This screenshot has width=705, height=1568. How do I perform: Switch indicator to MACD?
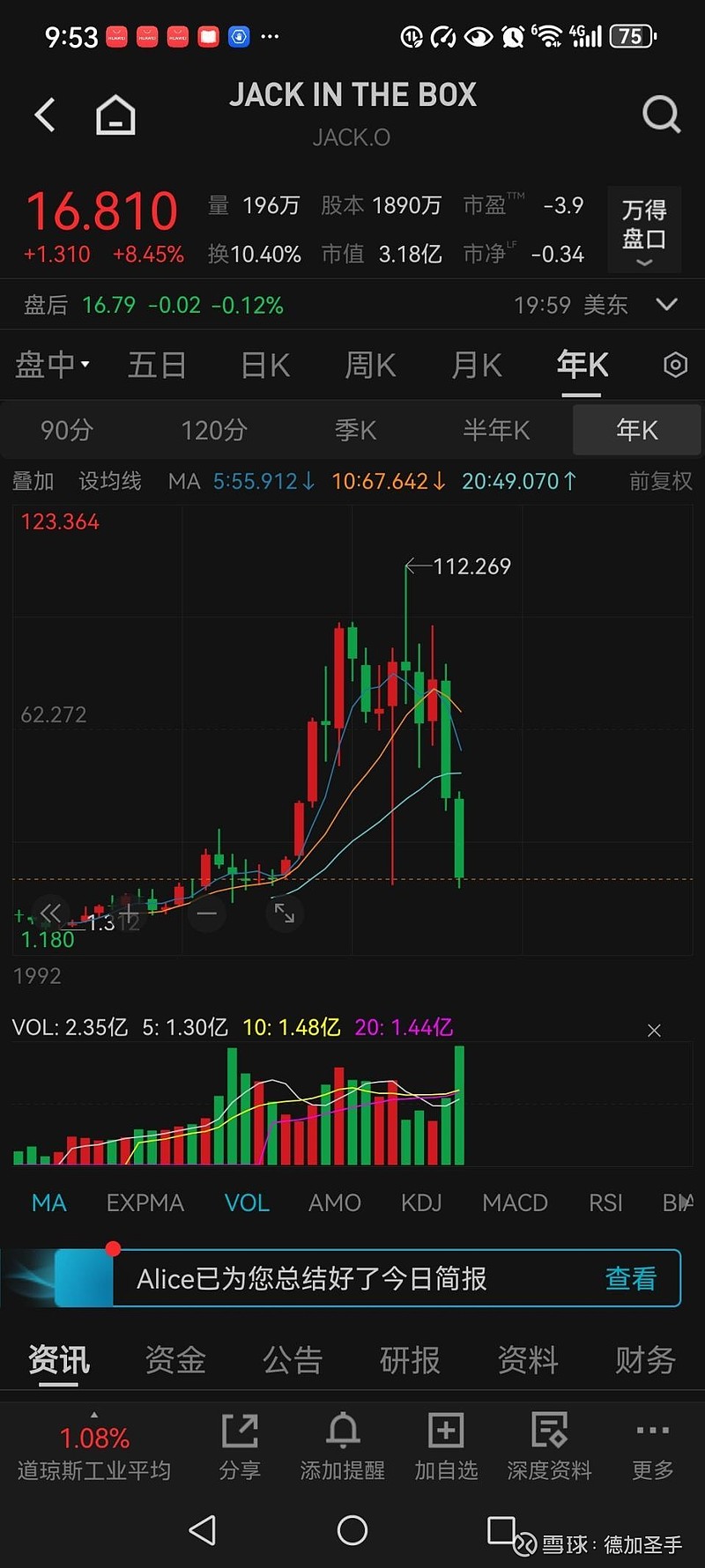tap(515, 1202)
